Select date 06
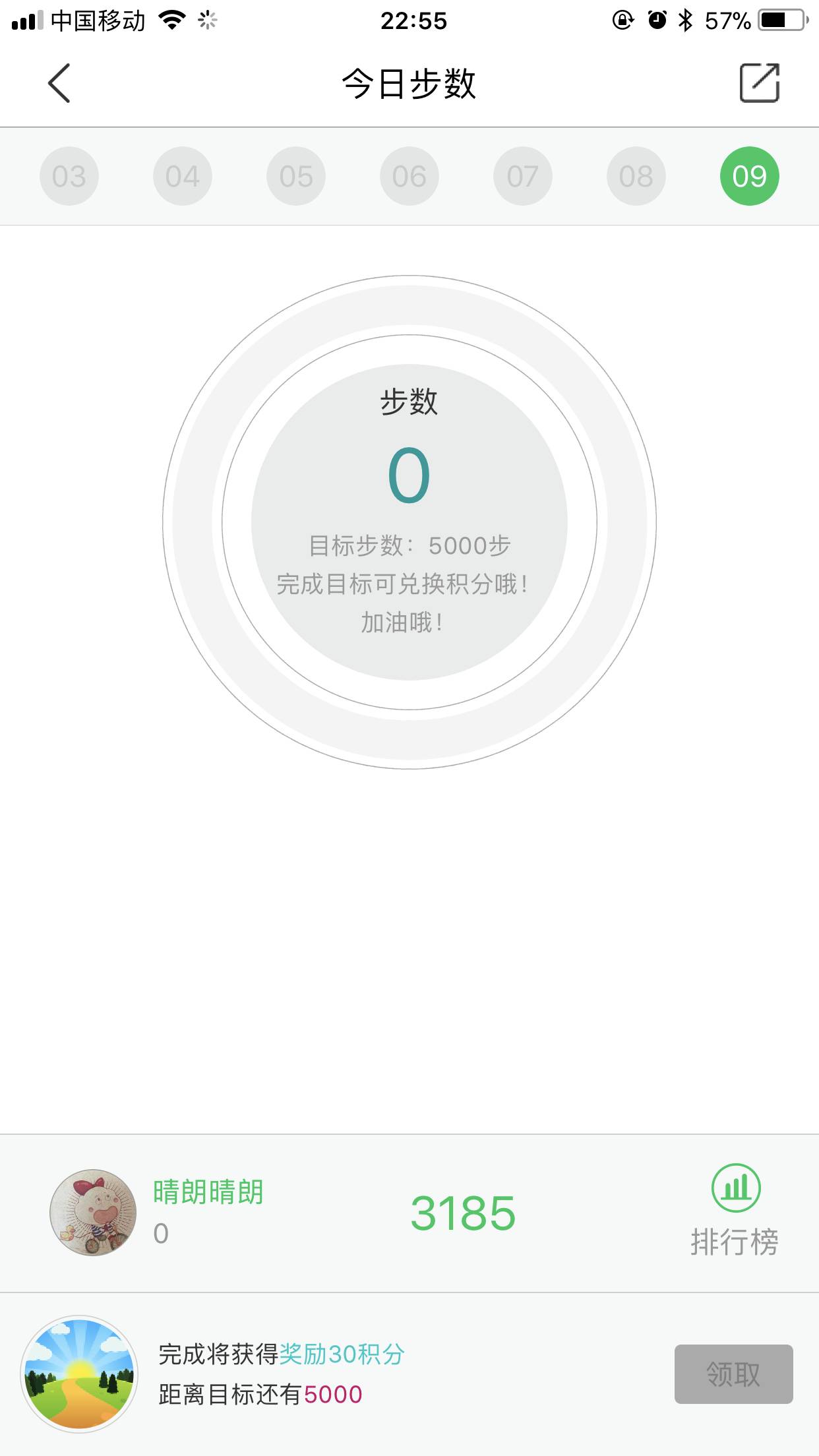 coord(409,176)
